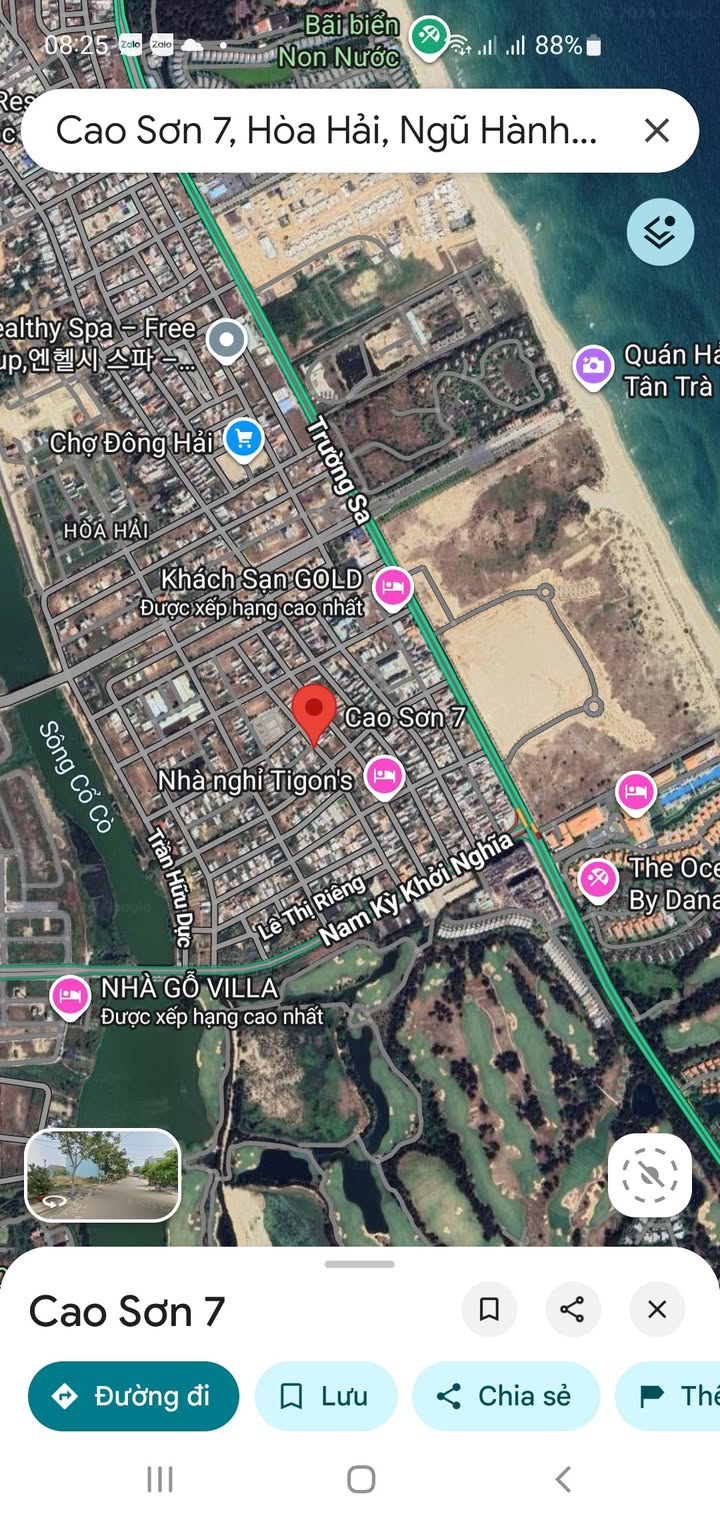This screenshot has width=720, height=1520.
Task: Tap the compass location button
Action: pyautogui.click(x=650, y=1175)
